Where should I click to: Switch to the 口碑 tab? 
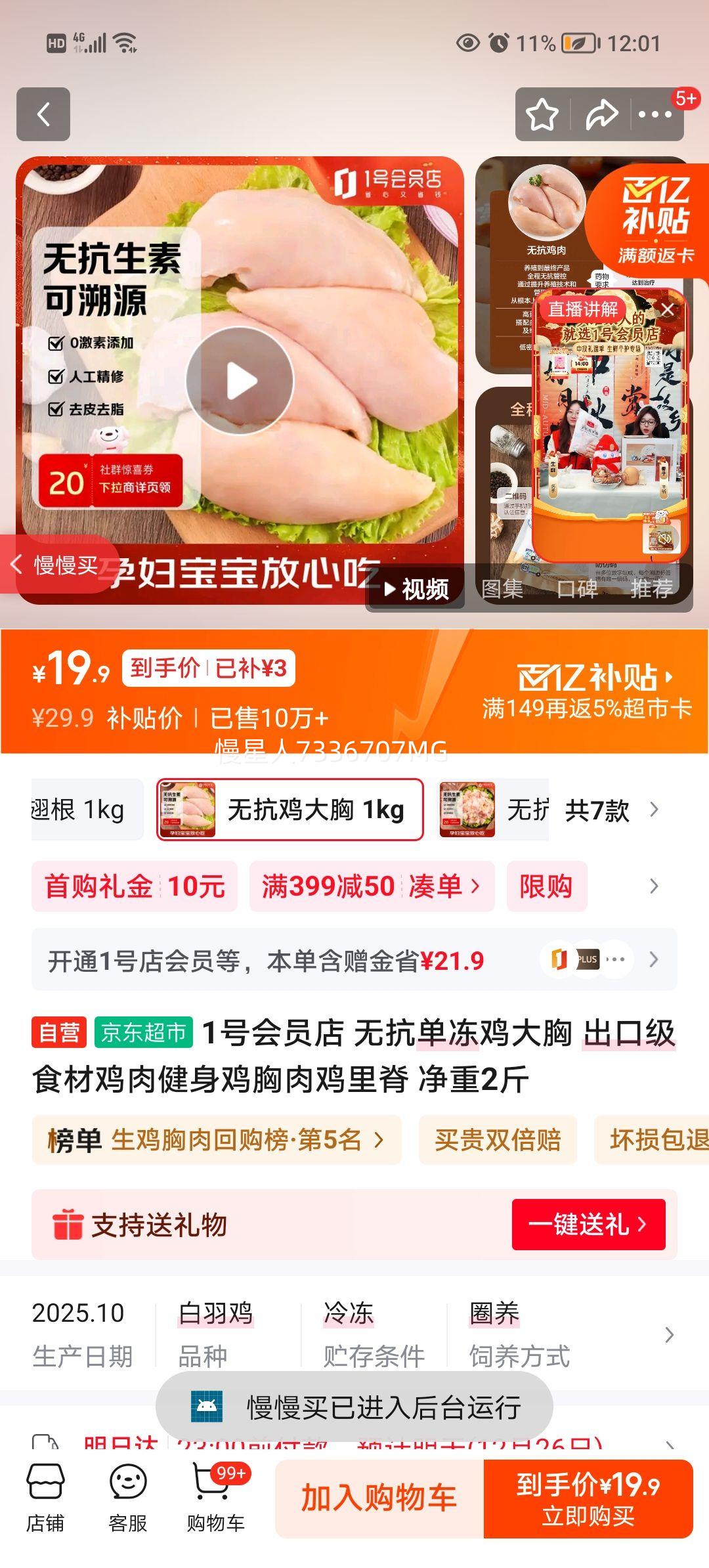pyautogui.click(x=578, y=590)
